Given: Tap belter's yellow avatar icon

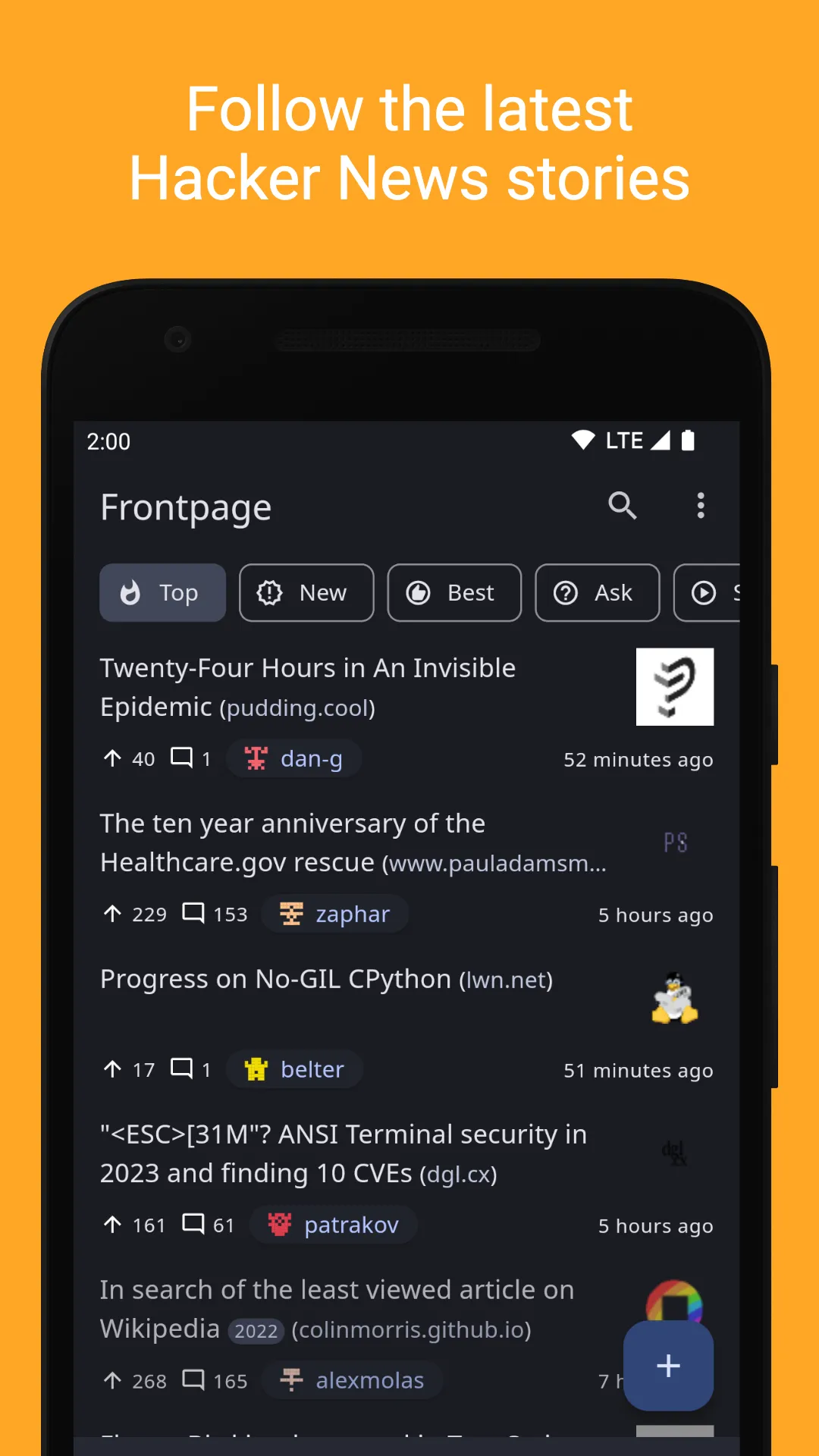Looking at the screenshot, I should point(256,1068).
